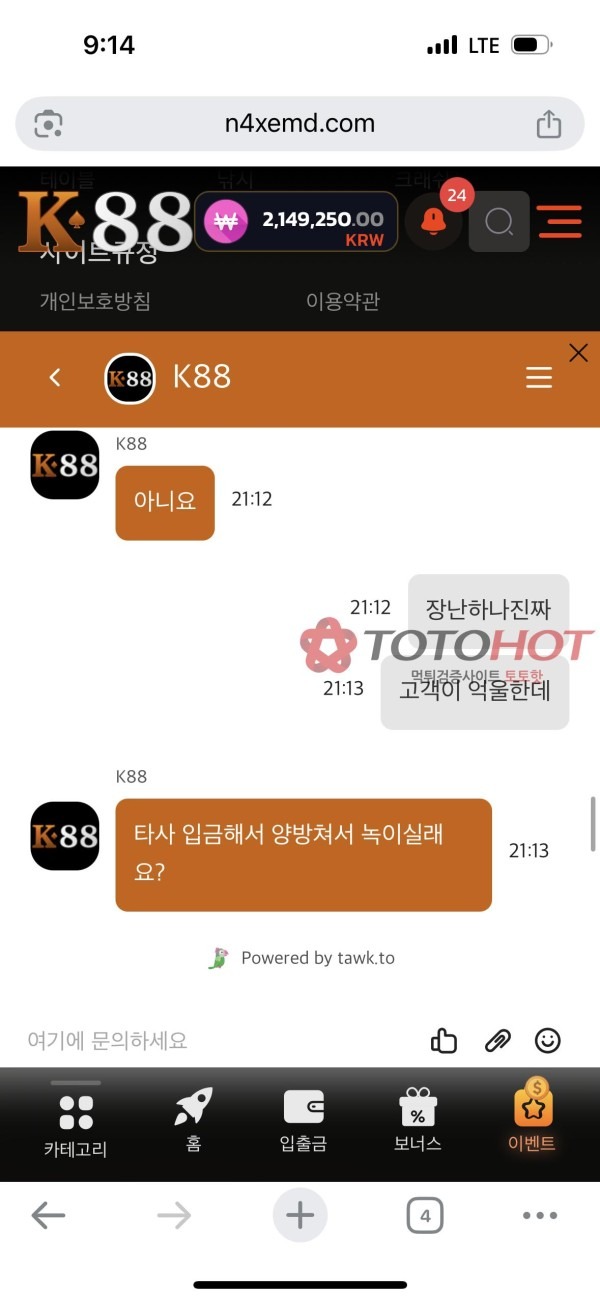Screen dimensions: 600x1301
Task: Open the Powered by tawk.to link
Action: point(302,958)
